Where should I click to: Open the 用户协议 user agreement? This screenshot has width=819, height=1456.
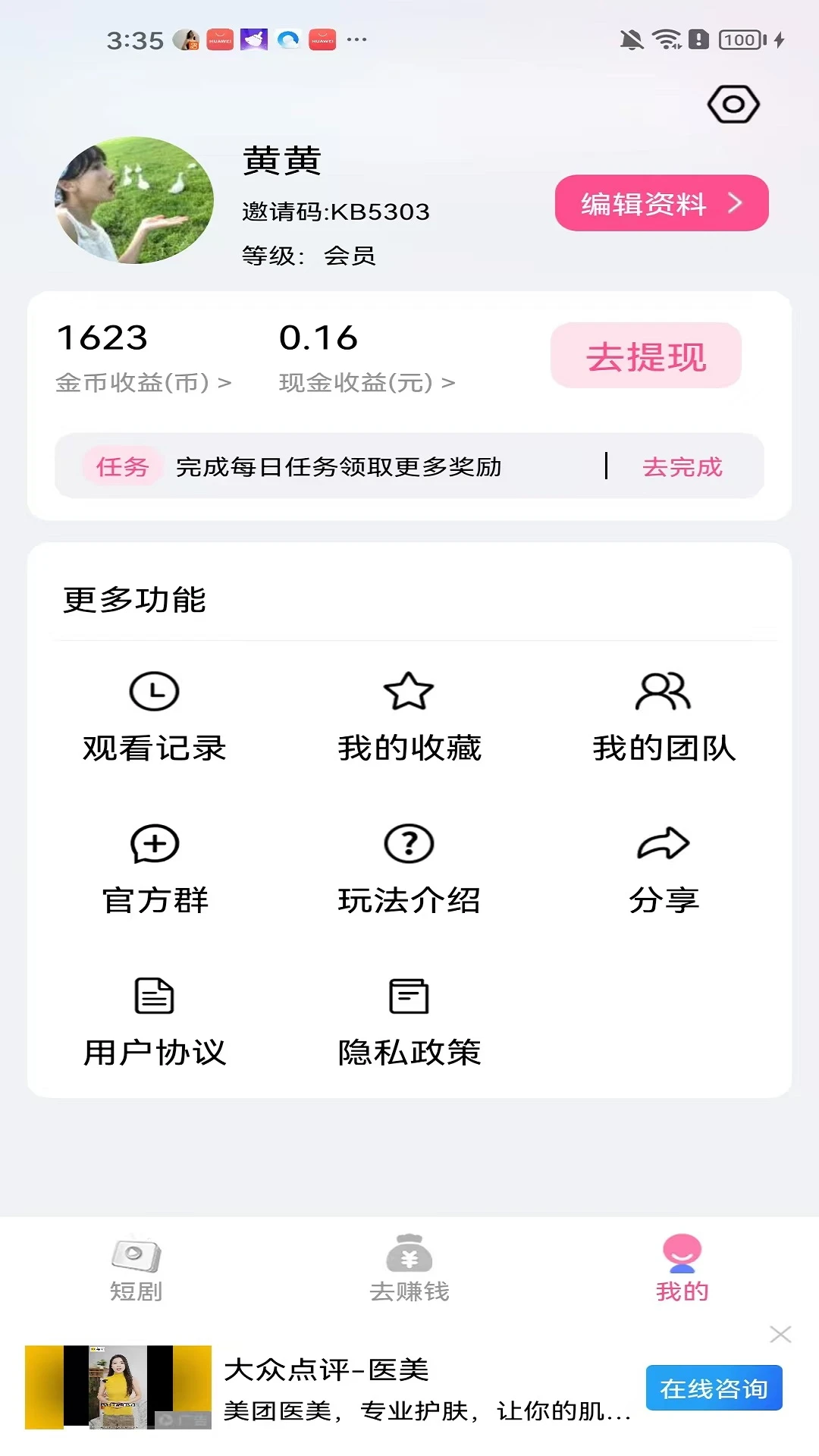(x=155, y=1021)
